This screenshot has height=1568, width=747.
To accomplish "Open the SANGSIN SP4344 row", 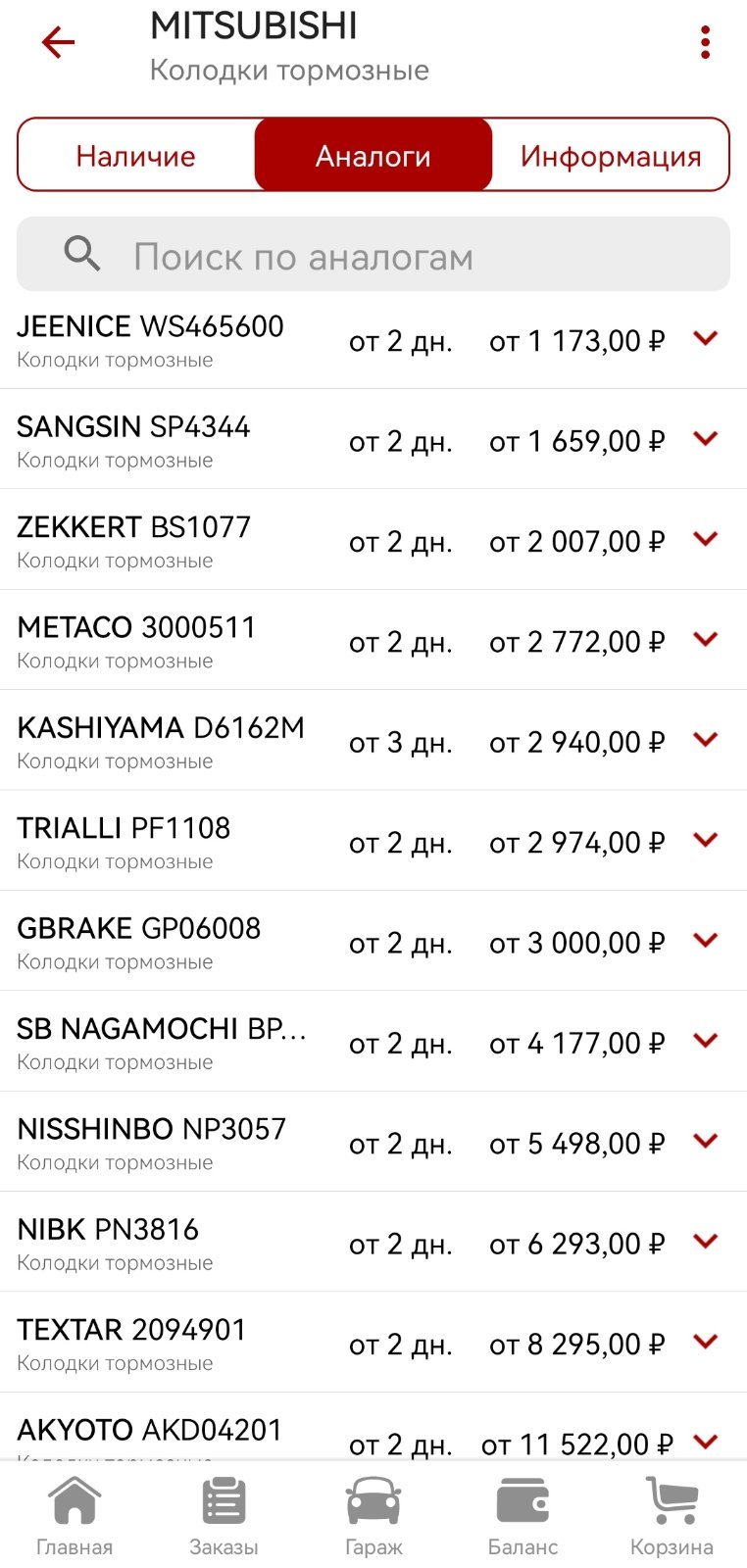I will point(373,439).
